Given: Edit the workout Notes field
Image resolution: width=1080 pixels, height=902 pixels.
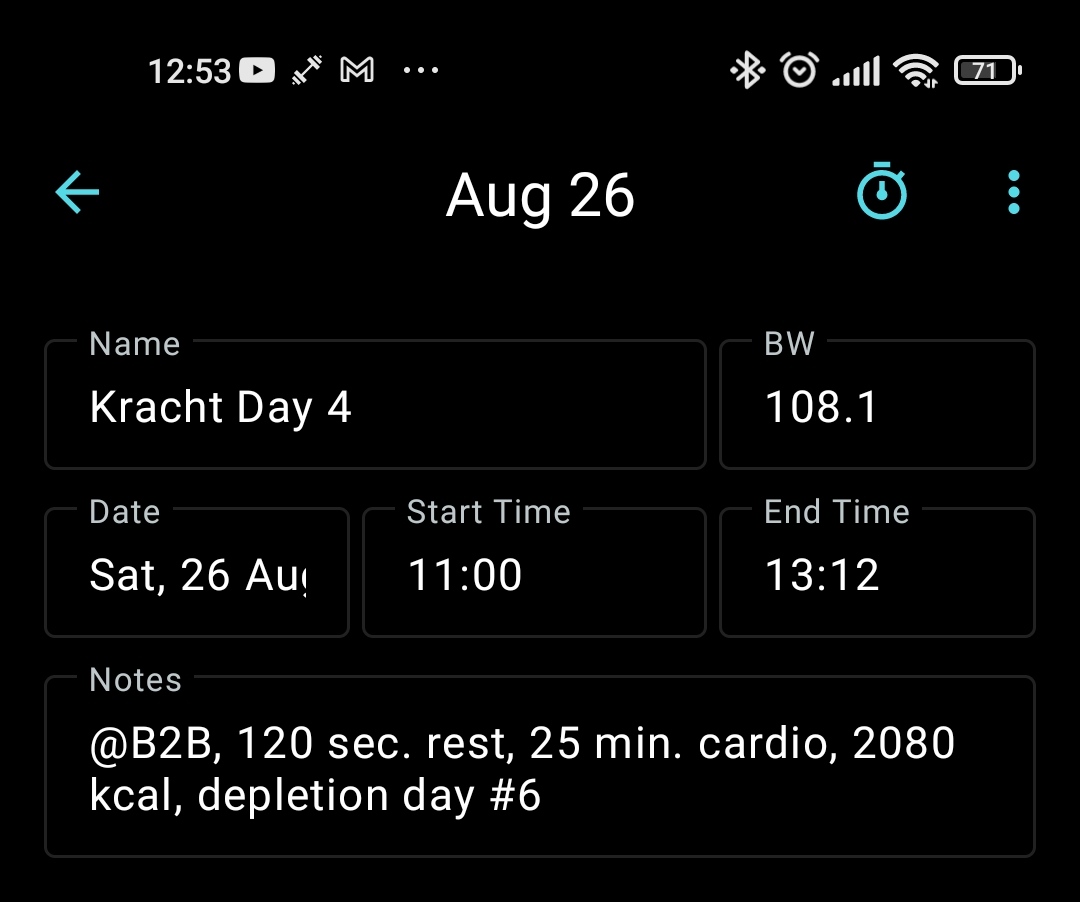Looking at the screenshot, I should (x=540, y=770).
